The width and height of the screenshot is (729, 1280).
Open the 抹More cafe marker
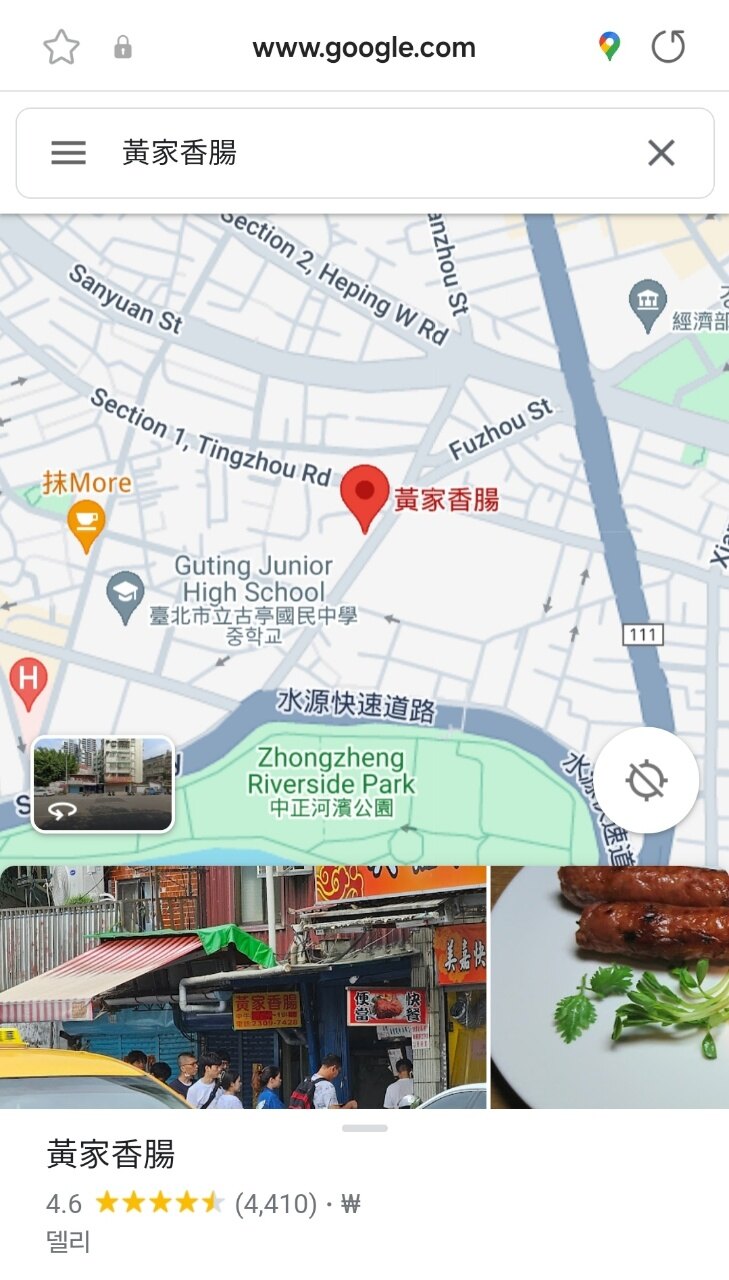point(86,522)
